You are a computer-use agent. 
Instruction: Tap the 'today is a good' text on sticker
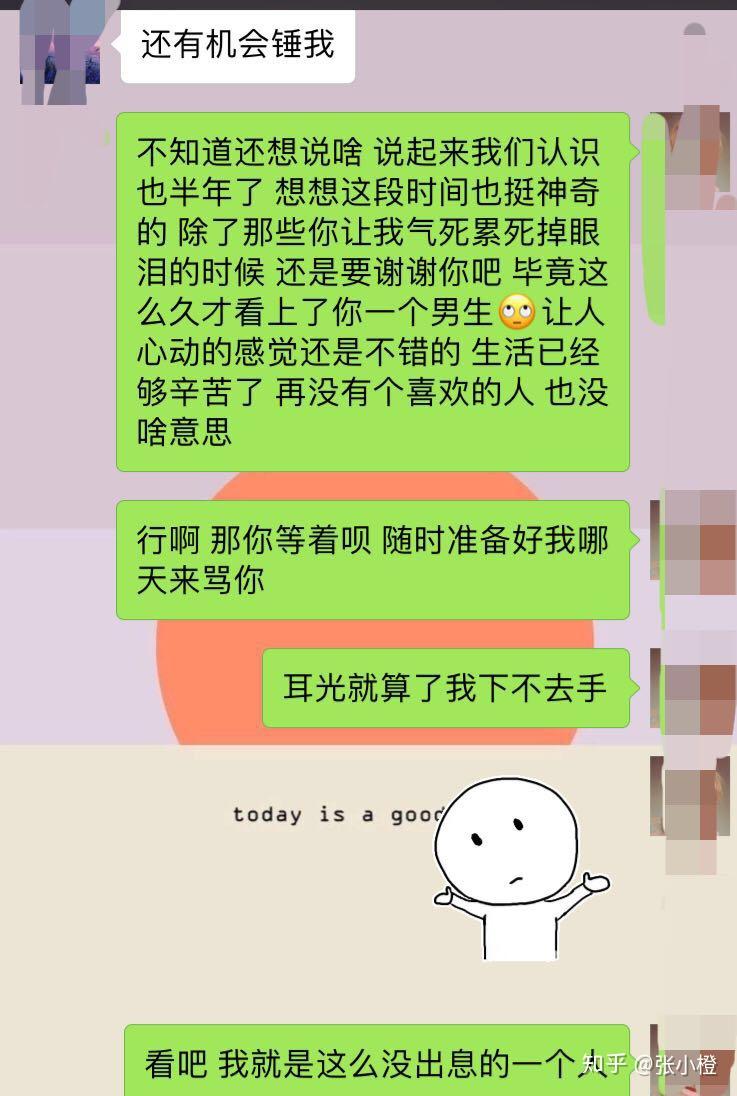click(x=330, y=815)
